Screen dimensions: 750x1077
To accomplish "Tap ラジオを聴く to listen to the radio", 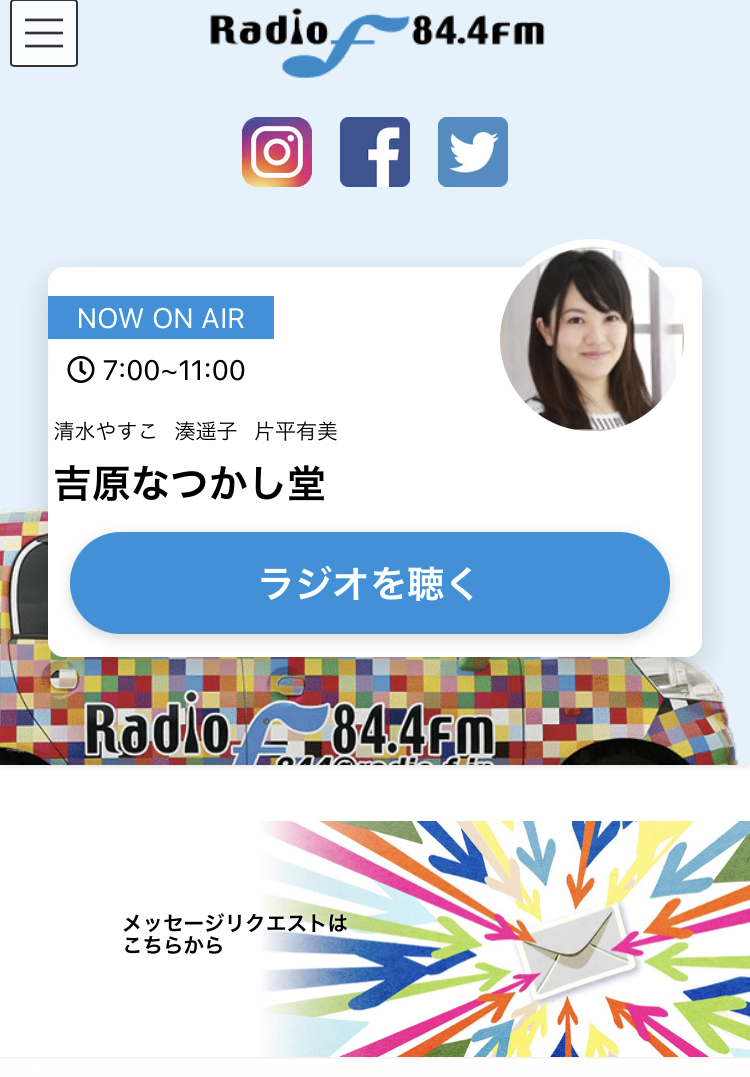I will pos(370,583).
